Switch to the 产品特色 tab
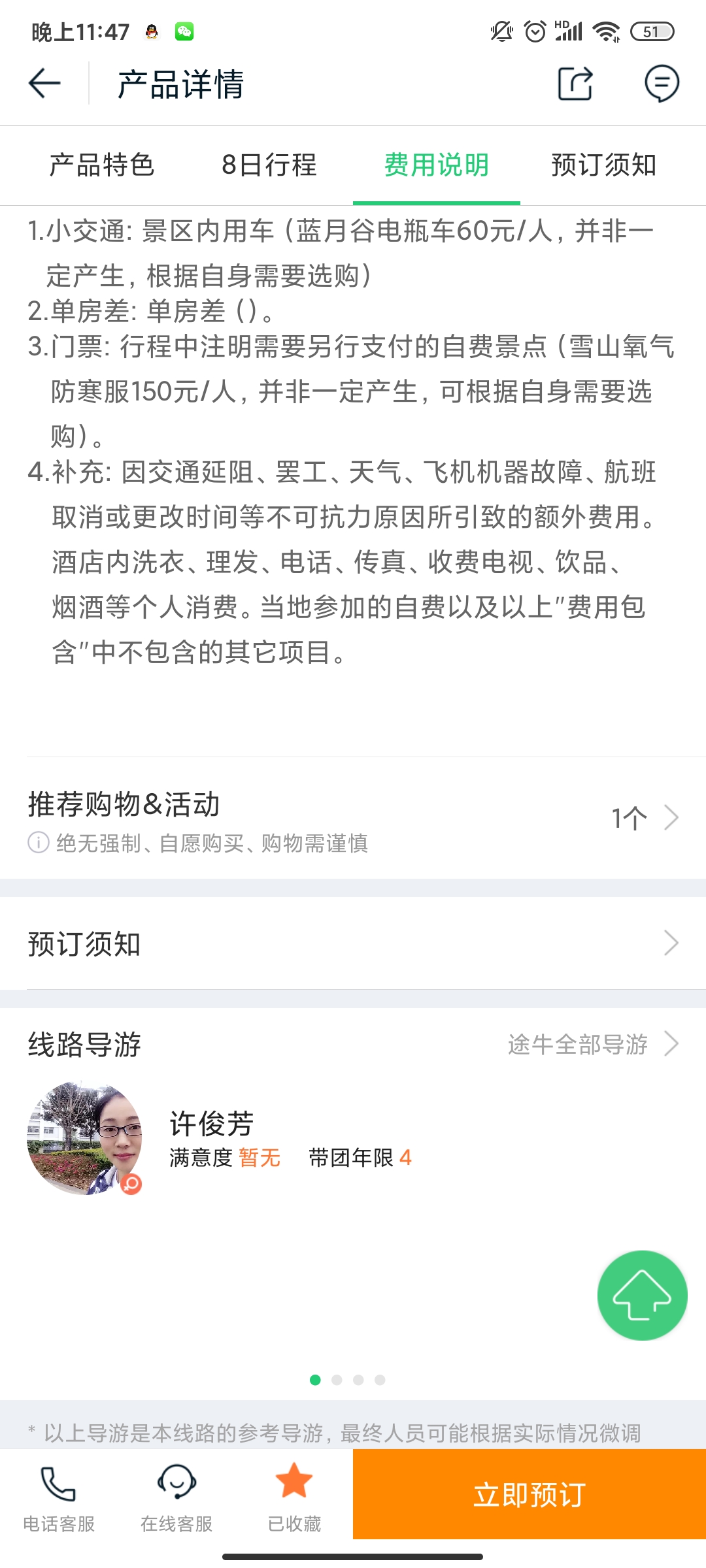Viewport: 706px width, 1568px height. pos(101,165)
